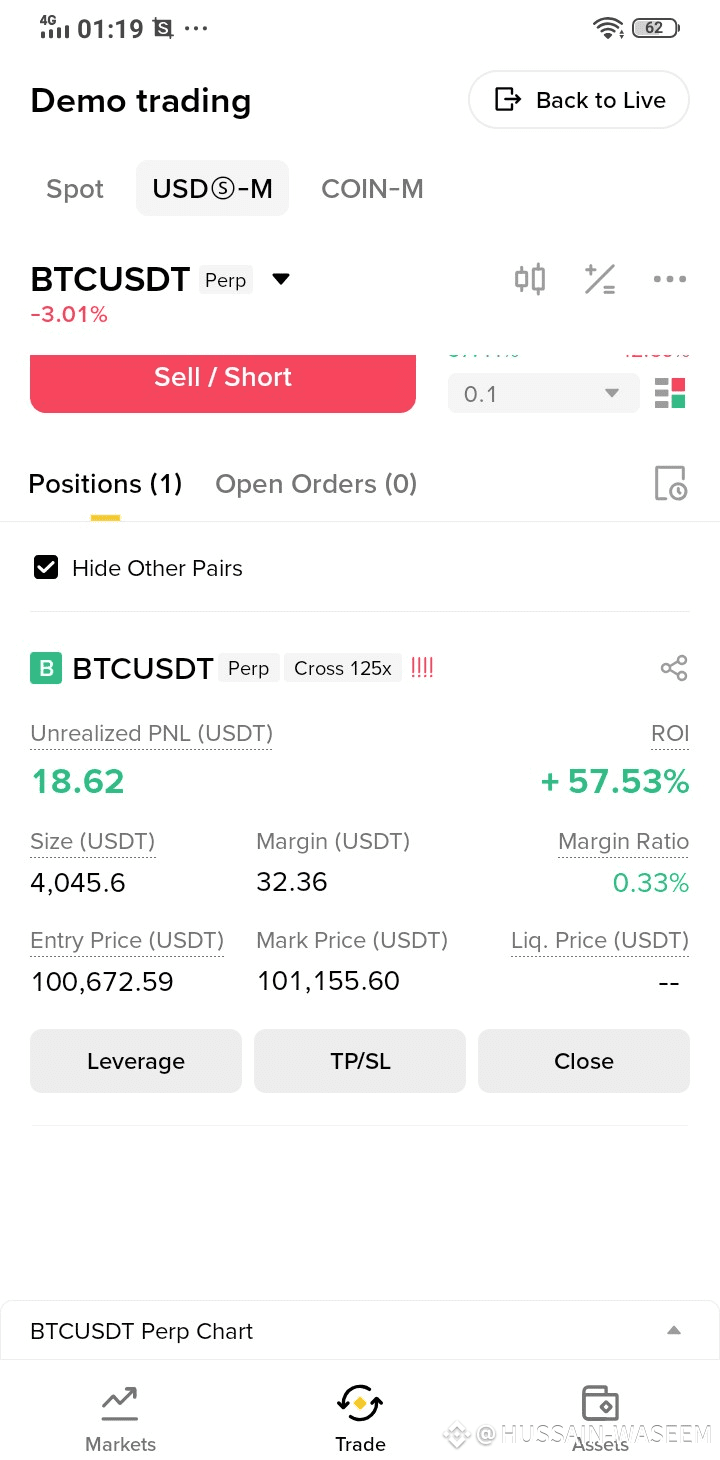This screenshot has height=1460, width=720.
Task: Switch to the COIN-M tab
Action: (x=372, y=189)
